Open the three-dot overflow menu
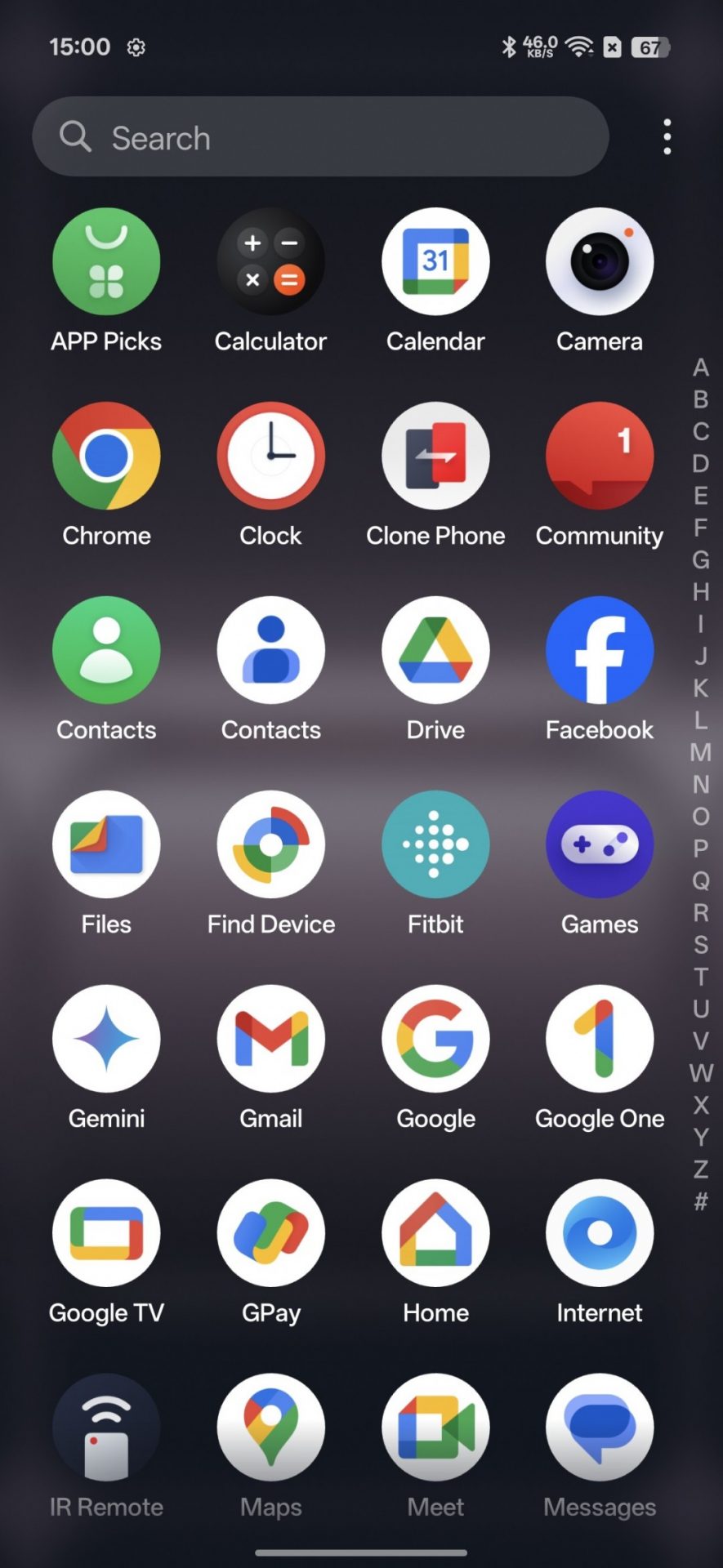The width and height of the screenshot is (723, 1568). coord(667,137)
